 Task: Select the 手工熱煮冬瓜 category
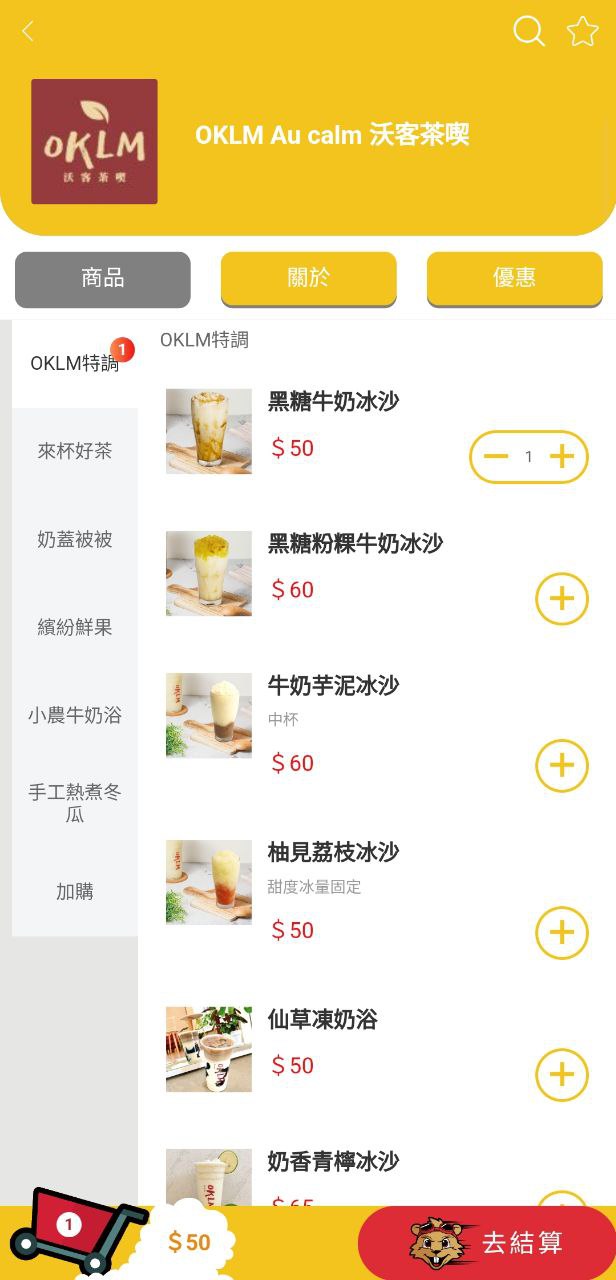75,803
